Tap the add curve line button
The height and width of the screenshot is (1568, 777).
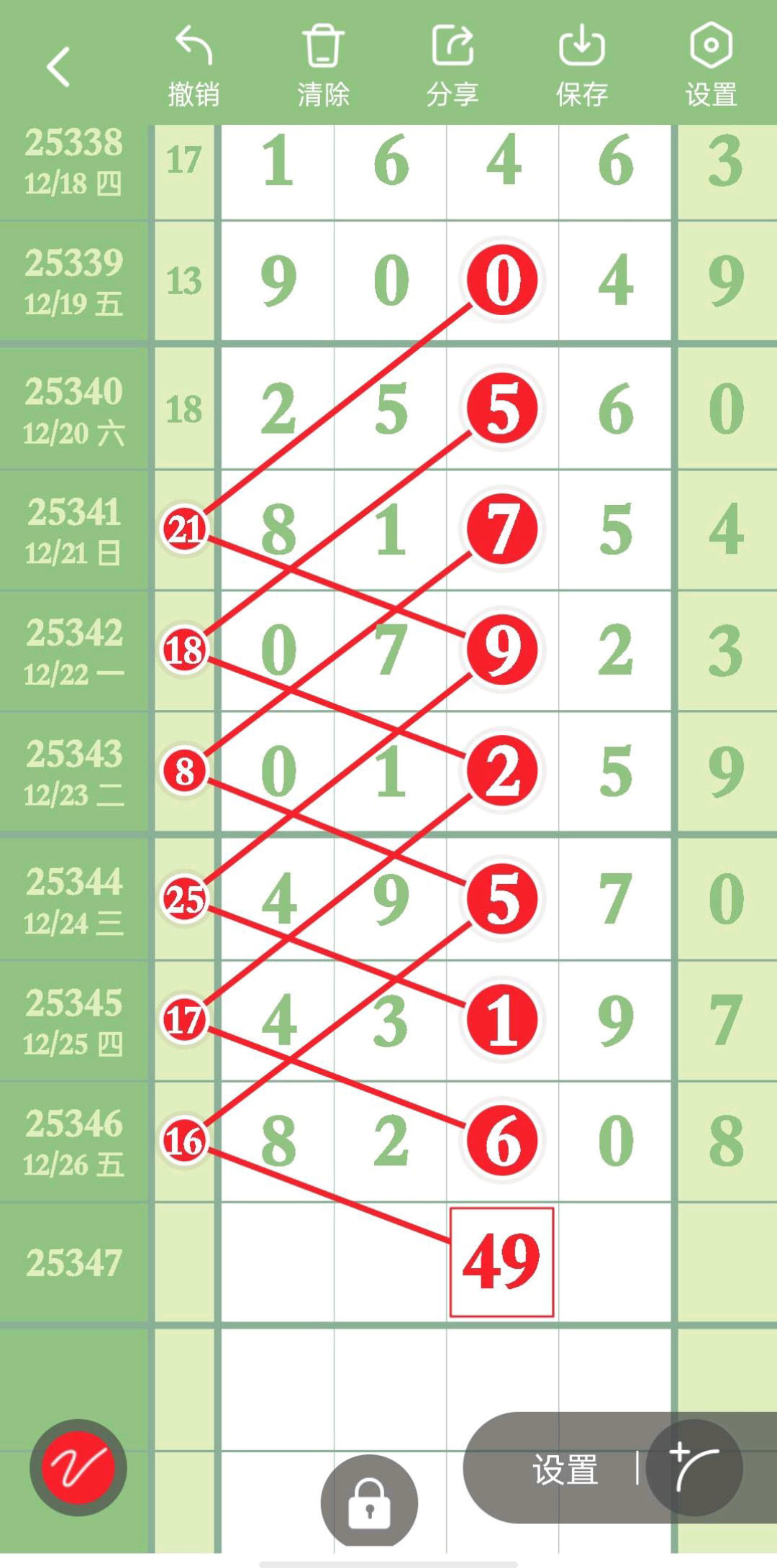[694, 1467]
